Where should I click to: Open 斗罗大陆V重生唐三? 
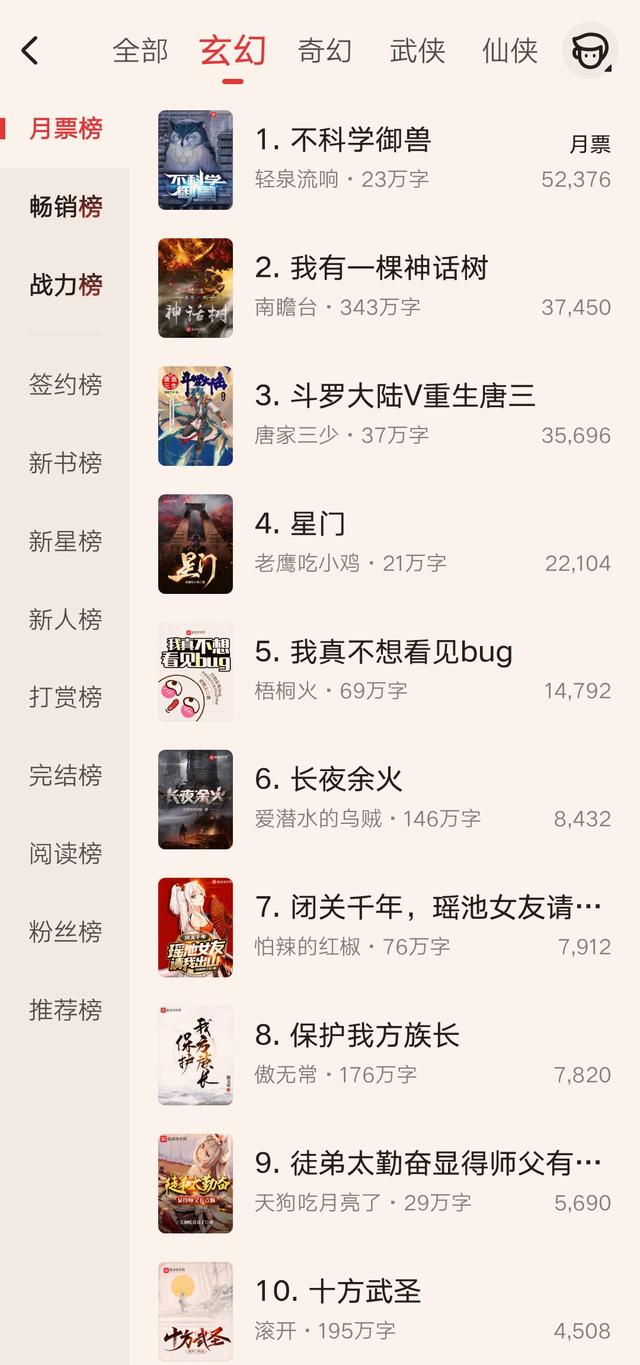[x=395, y=396]
